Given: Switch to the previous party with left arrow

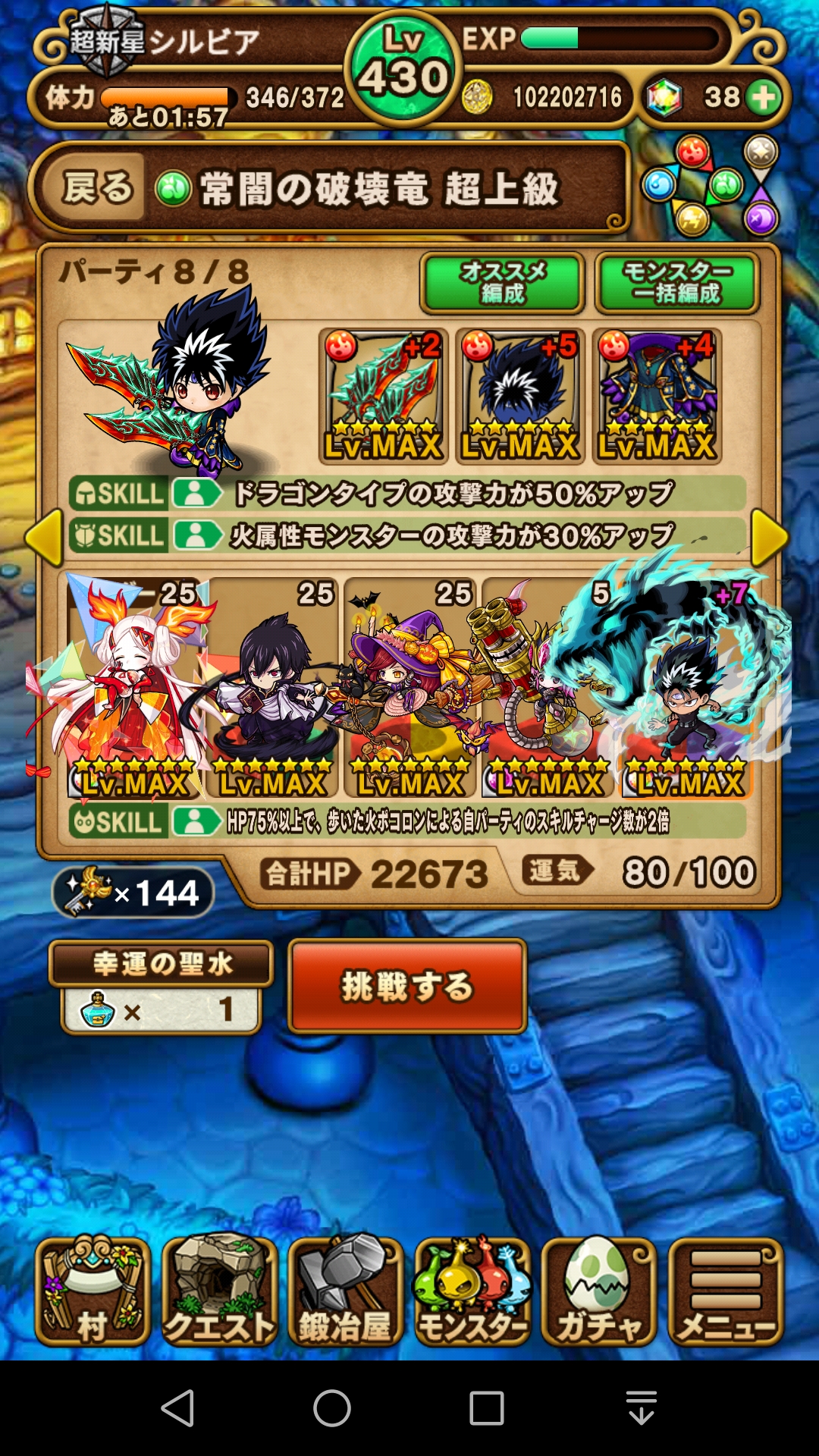Looking at the screenshot, I should pyautogui.click(x=44, y=538).
